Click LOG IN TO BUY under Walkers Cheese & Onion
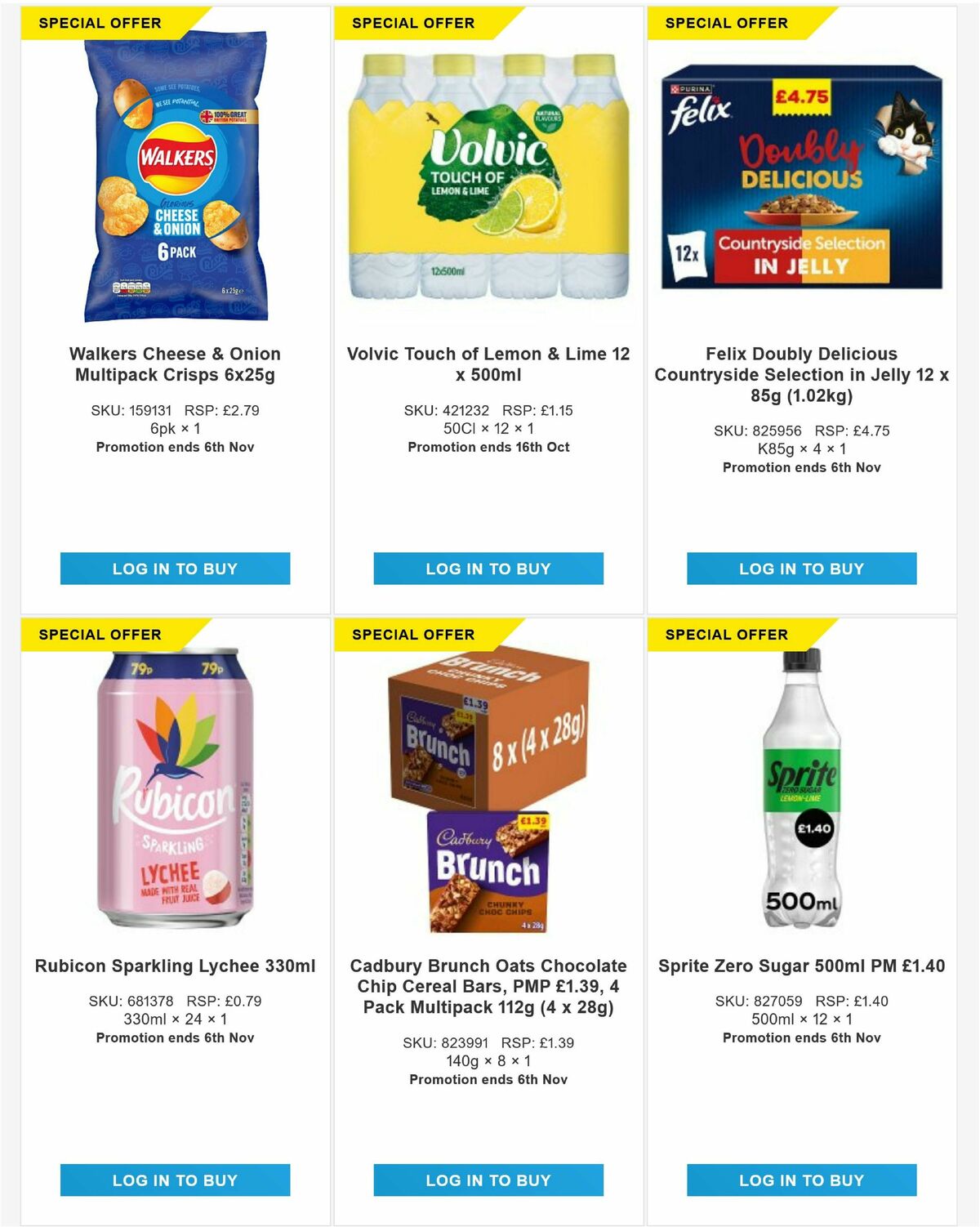This screenshot has width=980, height=1227. (x=174, y=569)
